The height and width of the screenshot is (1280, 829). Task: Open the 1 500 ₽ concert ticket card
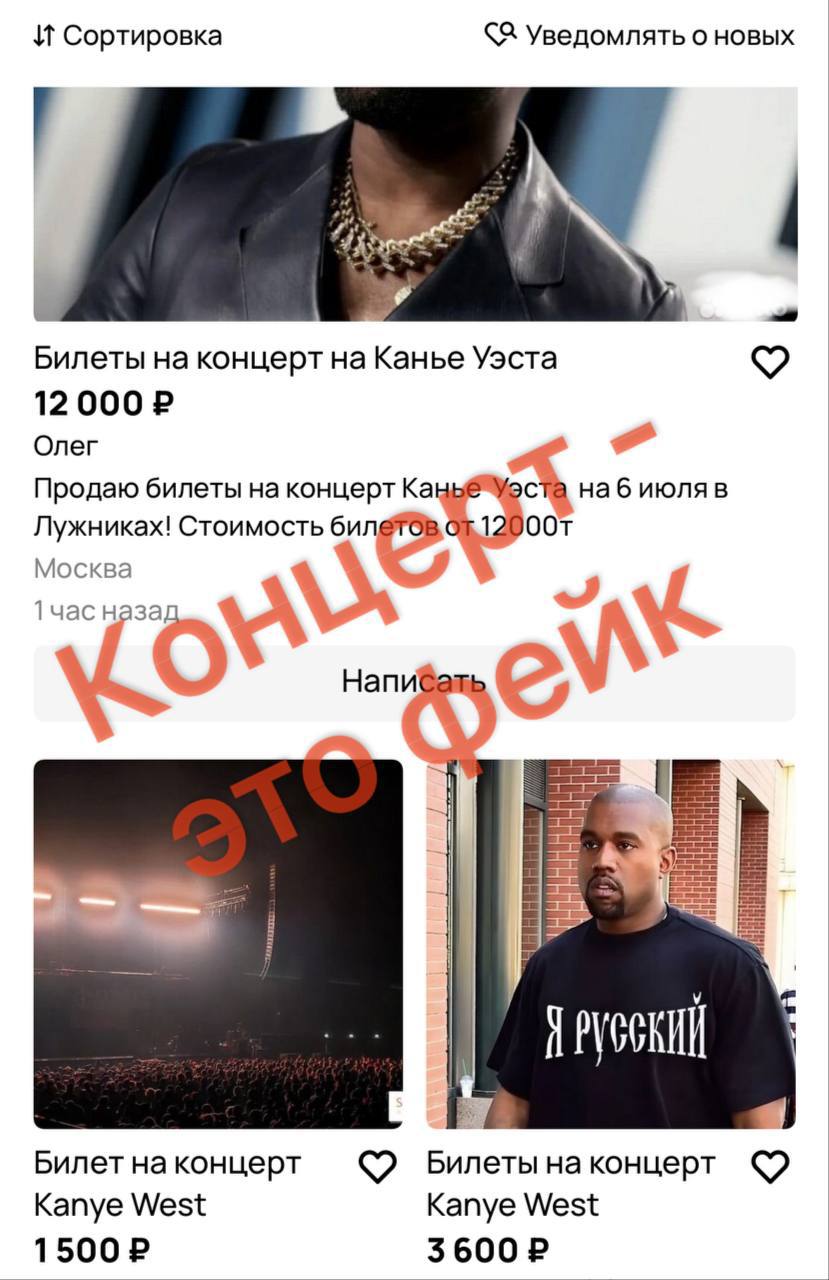pos(218,944)
